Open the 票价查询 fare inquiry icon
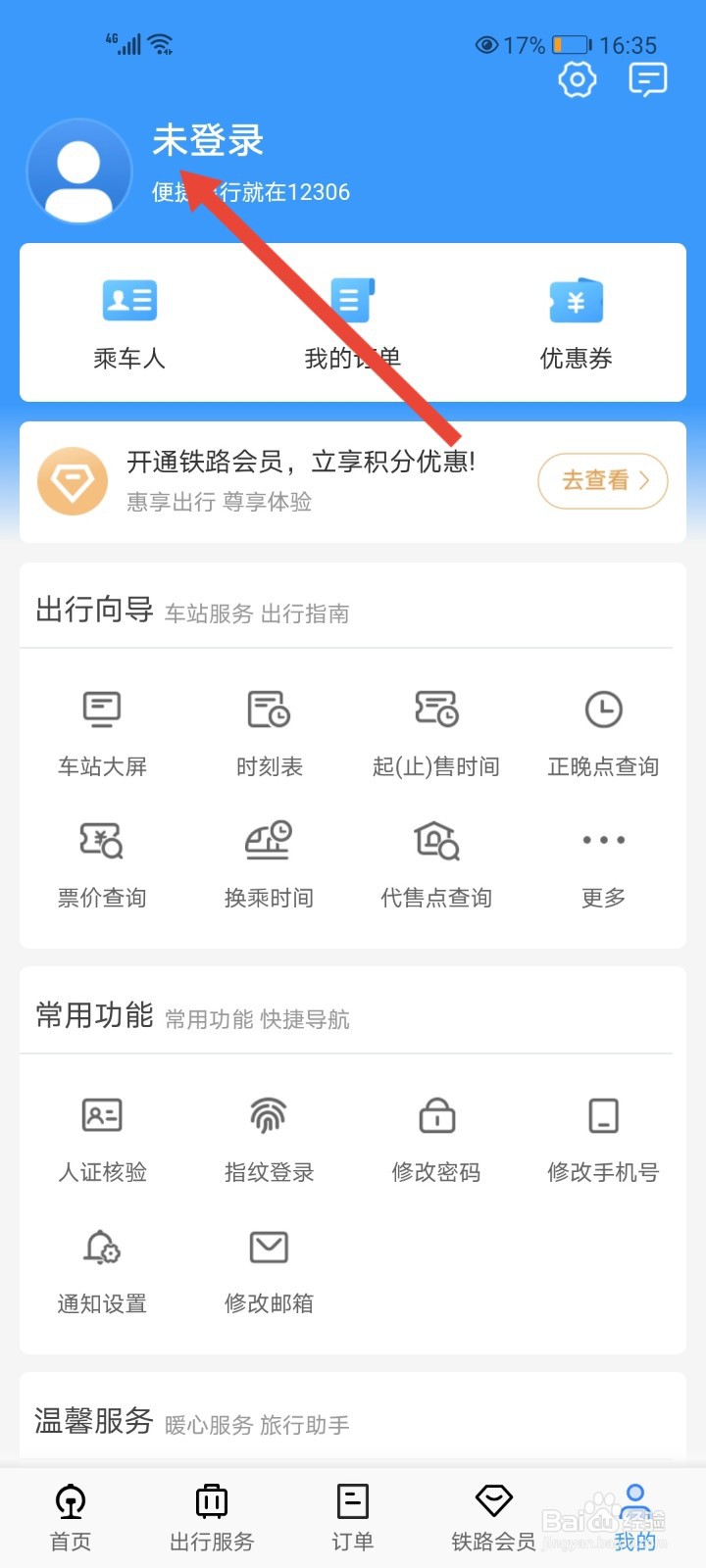706x1568 pixels. click(101, 862)
